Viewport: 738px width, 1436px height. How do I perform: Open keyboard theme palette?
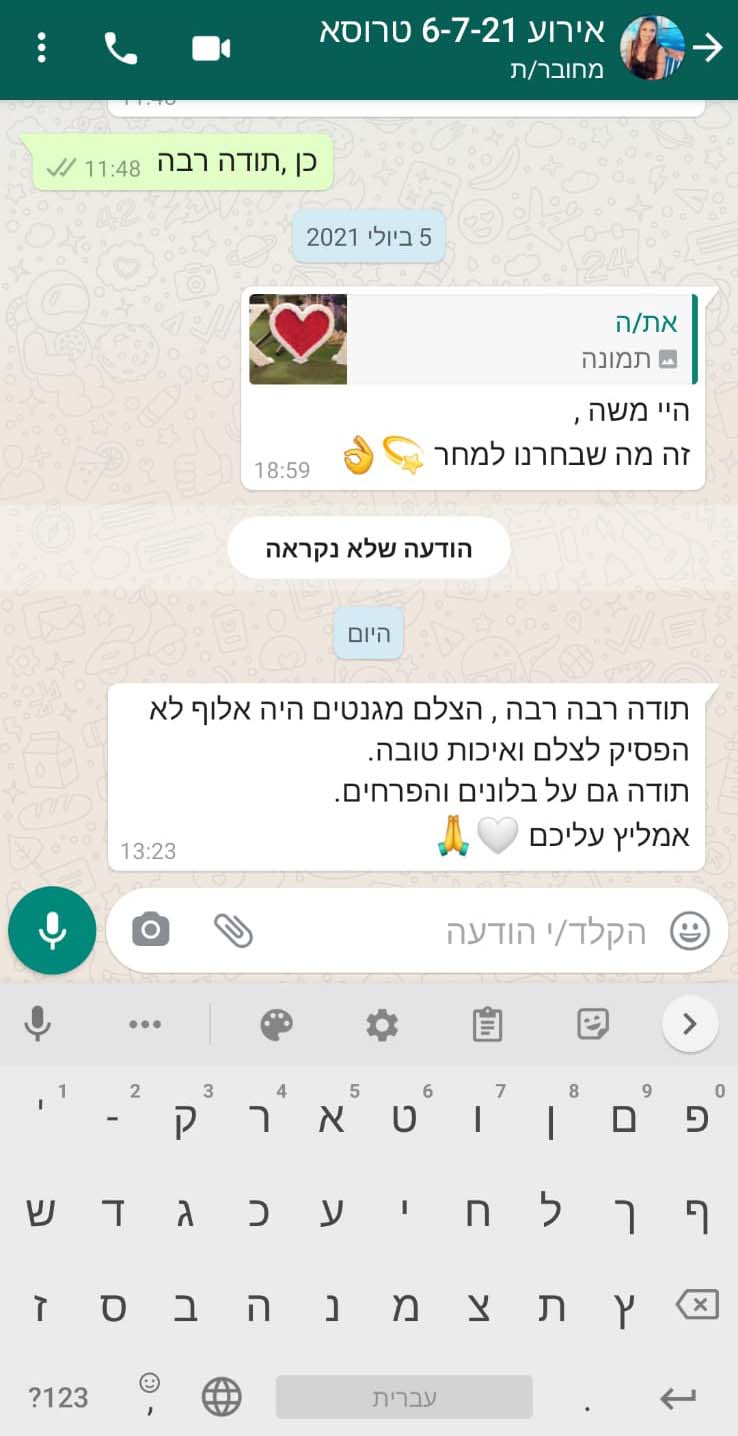click(x=276, y=1024)
